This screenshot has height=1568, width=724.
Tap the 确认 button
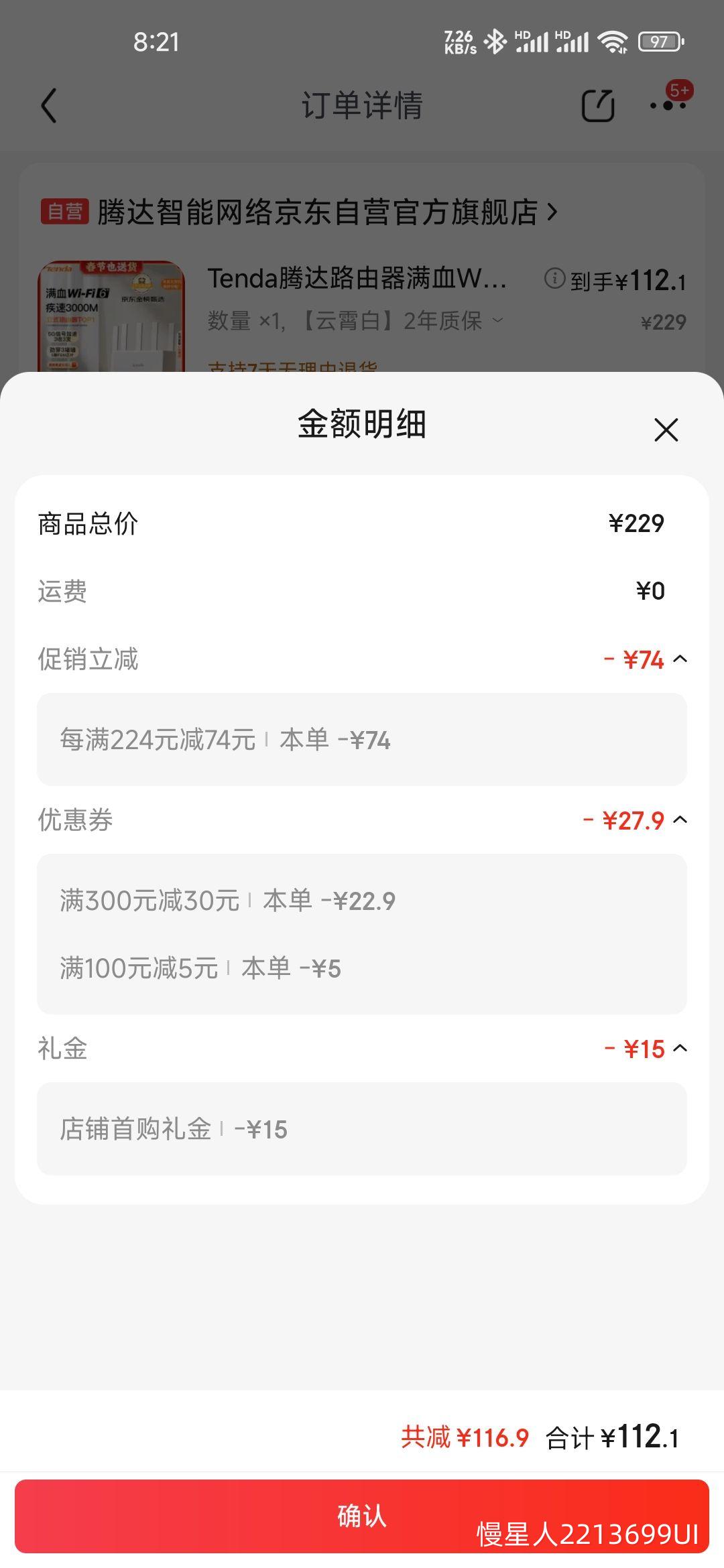[362, 1516]
